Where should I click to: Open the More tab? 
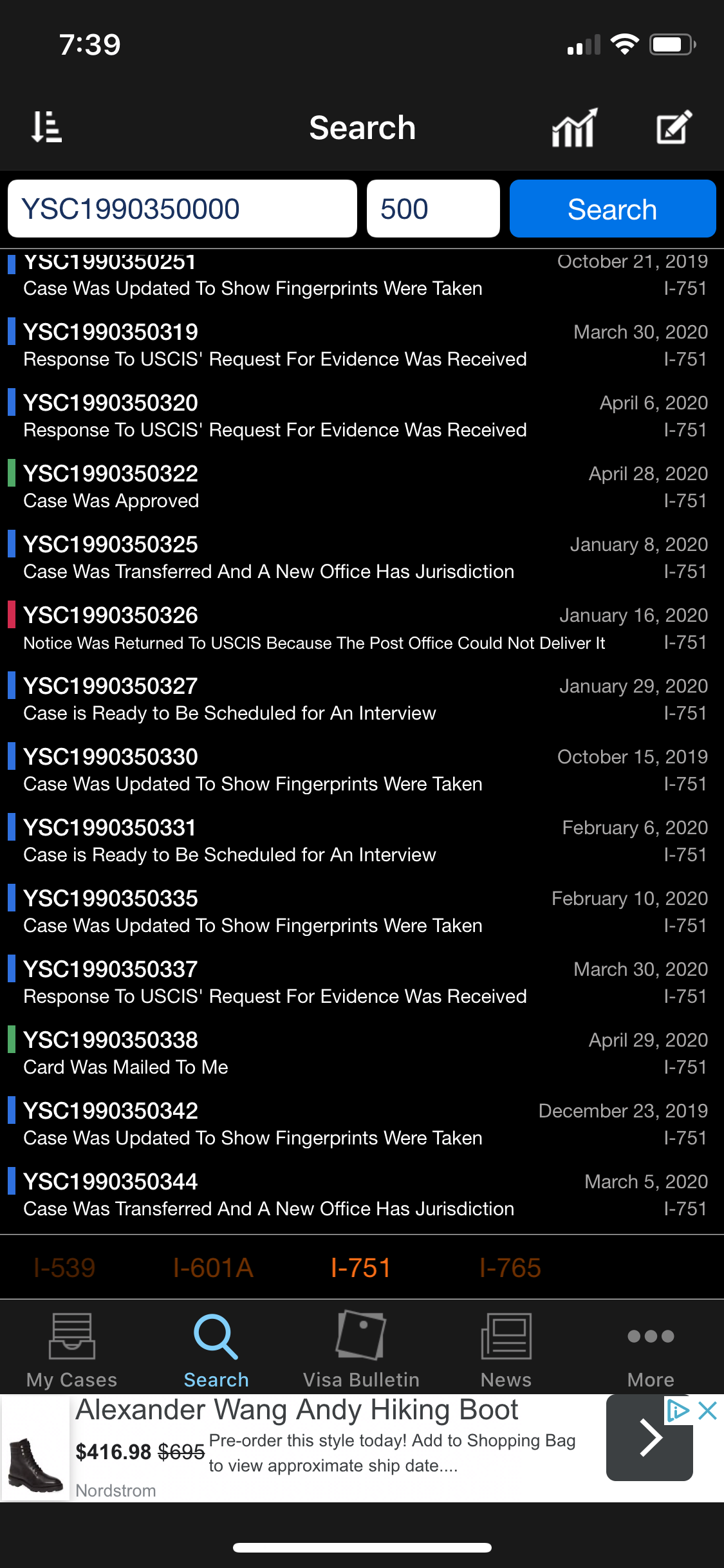tap(651, 1349)
